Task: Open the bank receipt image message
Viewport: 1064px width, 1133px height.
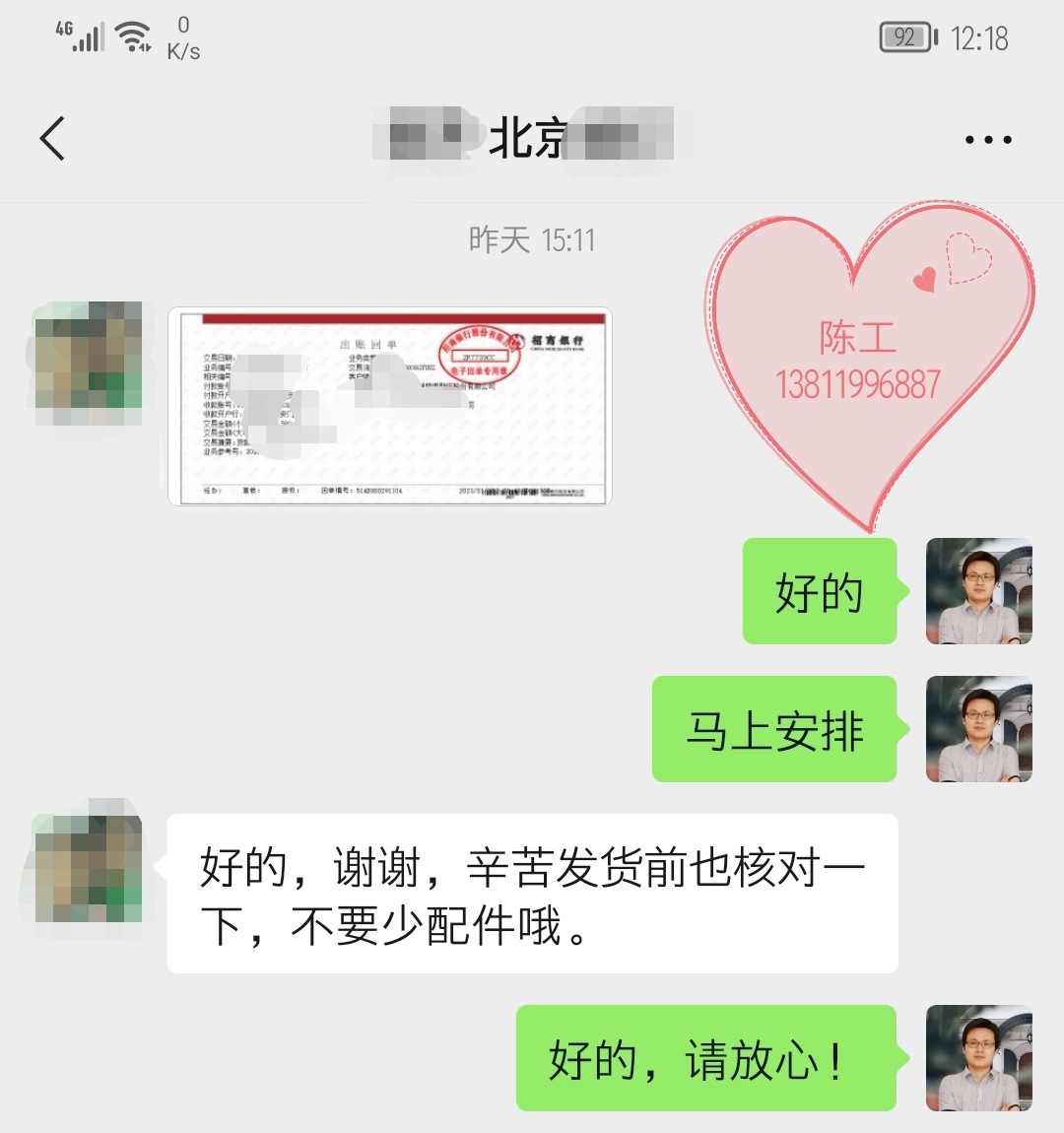Action: coord(390,406)
